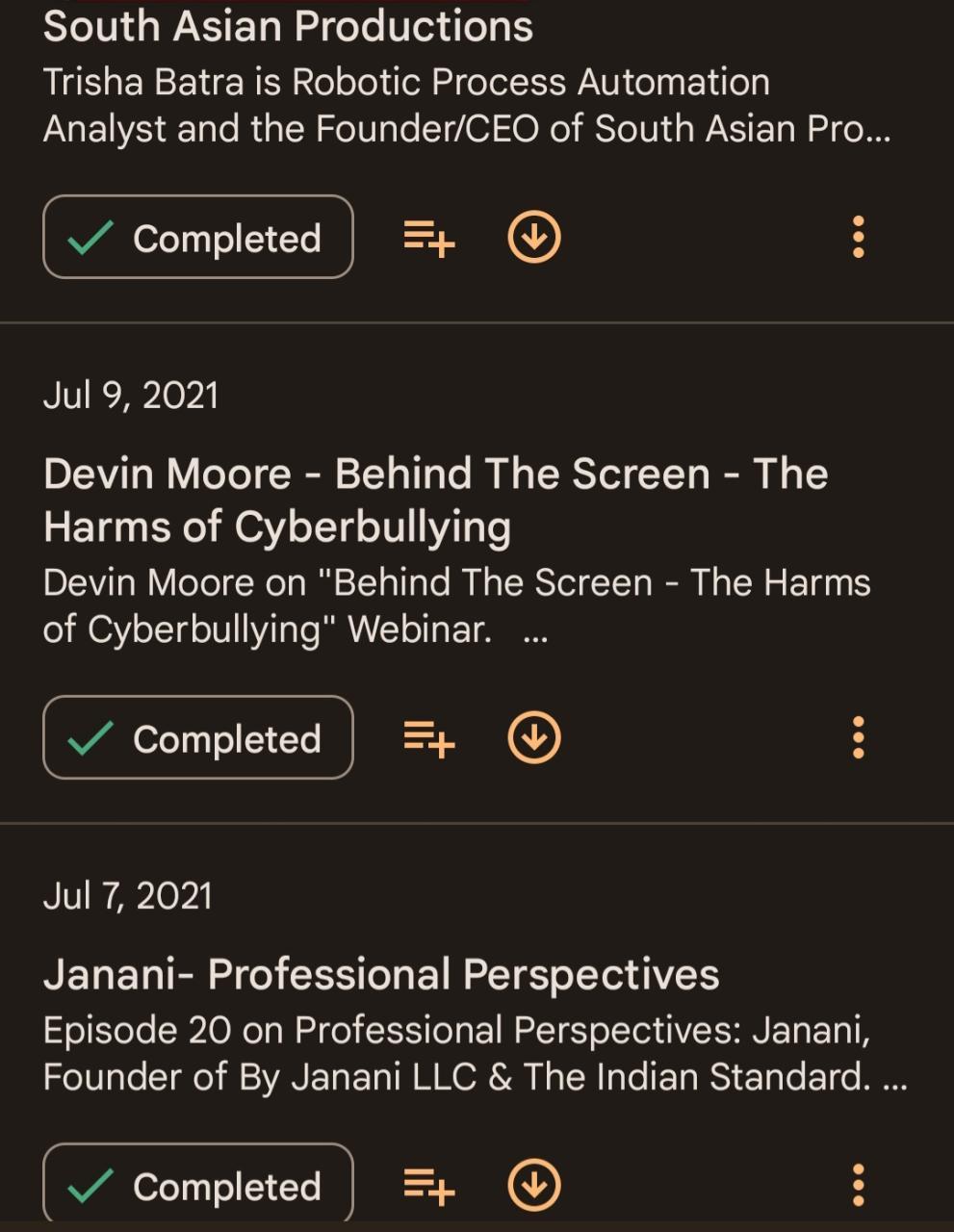Add Janani episode to queue
This screenshot has height=1232, width=954.
pyautogui.click(x=428, y=1186)
